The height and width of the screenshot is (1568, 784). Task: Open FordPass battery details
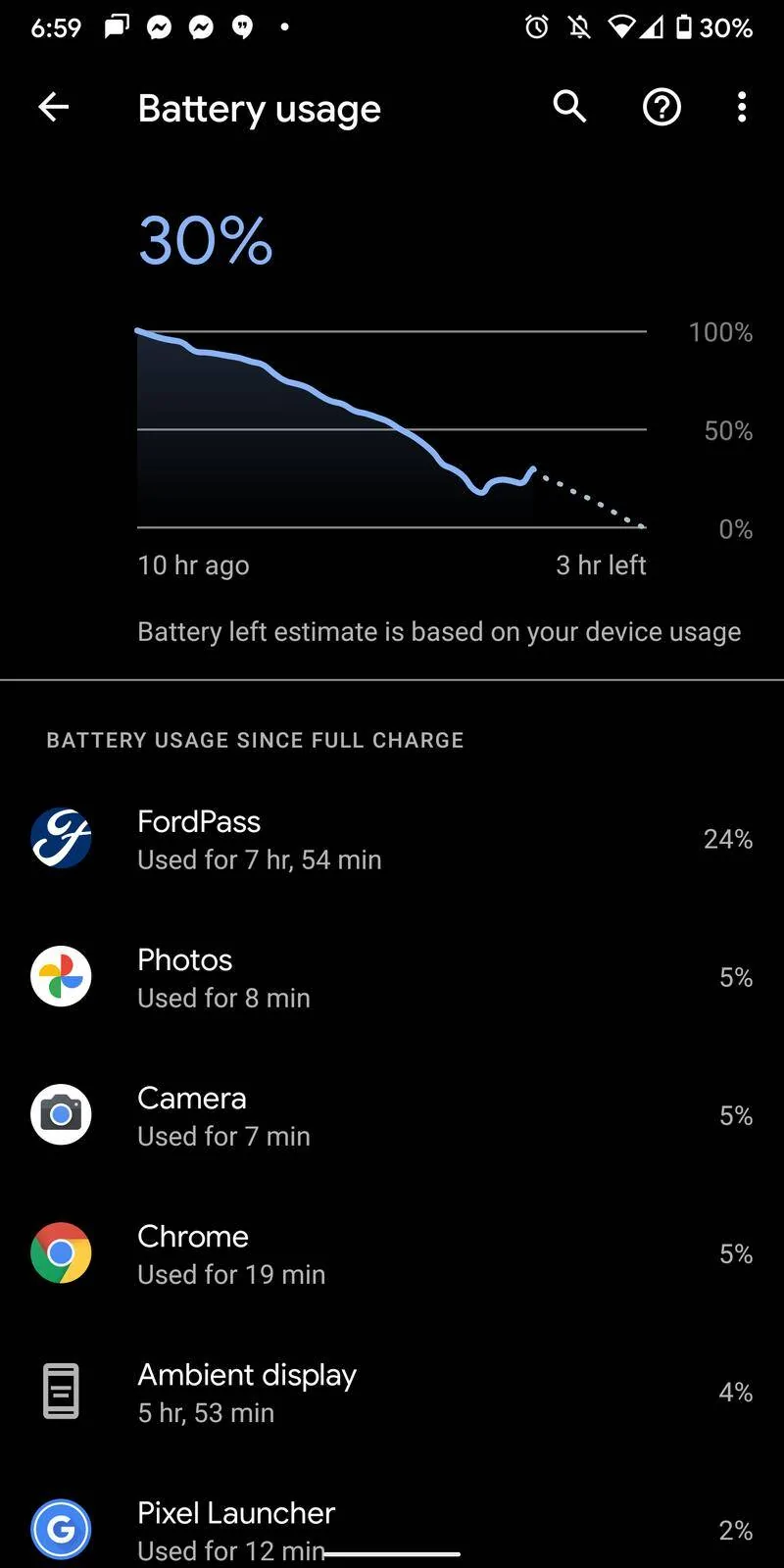point(392,839)
